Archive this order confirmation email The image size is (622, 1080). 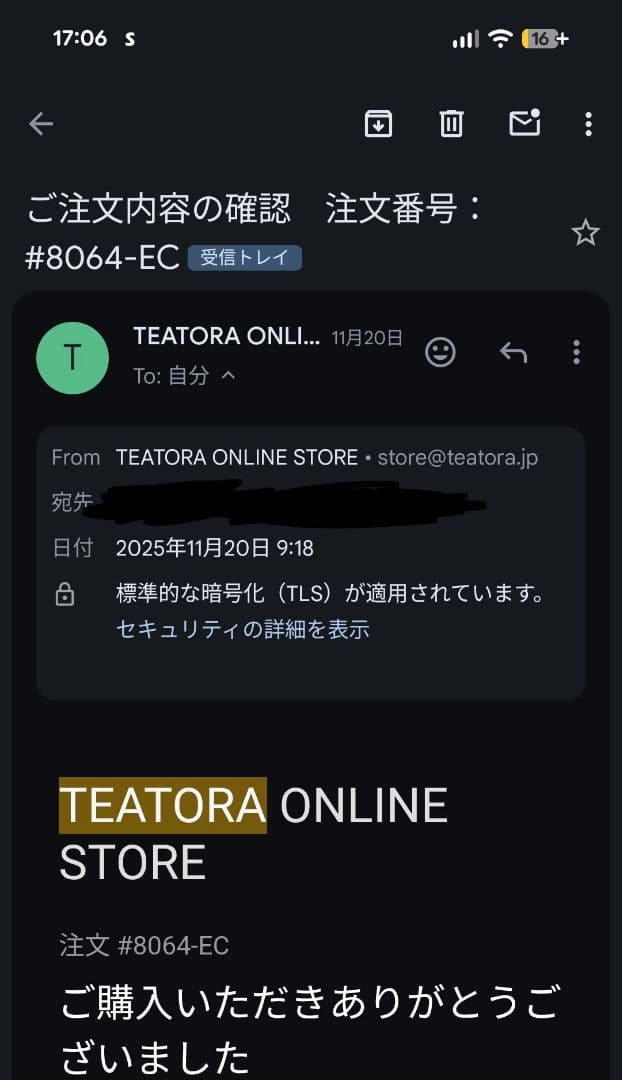(x=378, y=124)
